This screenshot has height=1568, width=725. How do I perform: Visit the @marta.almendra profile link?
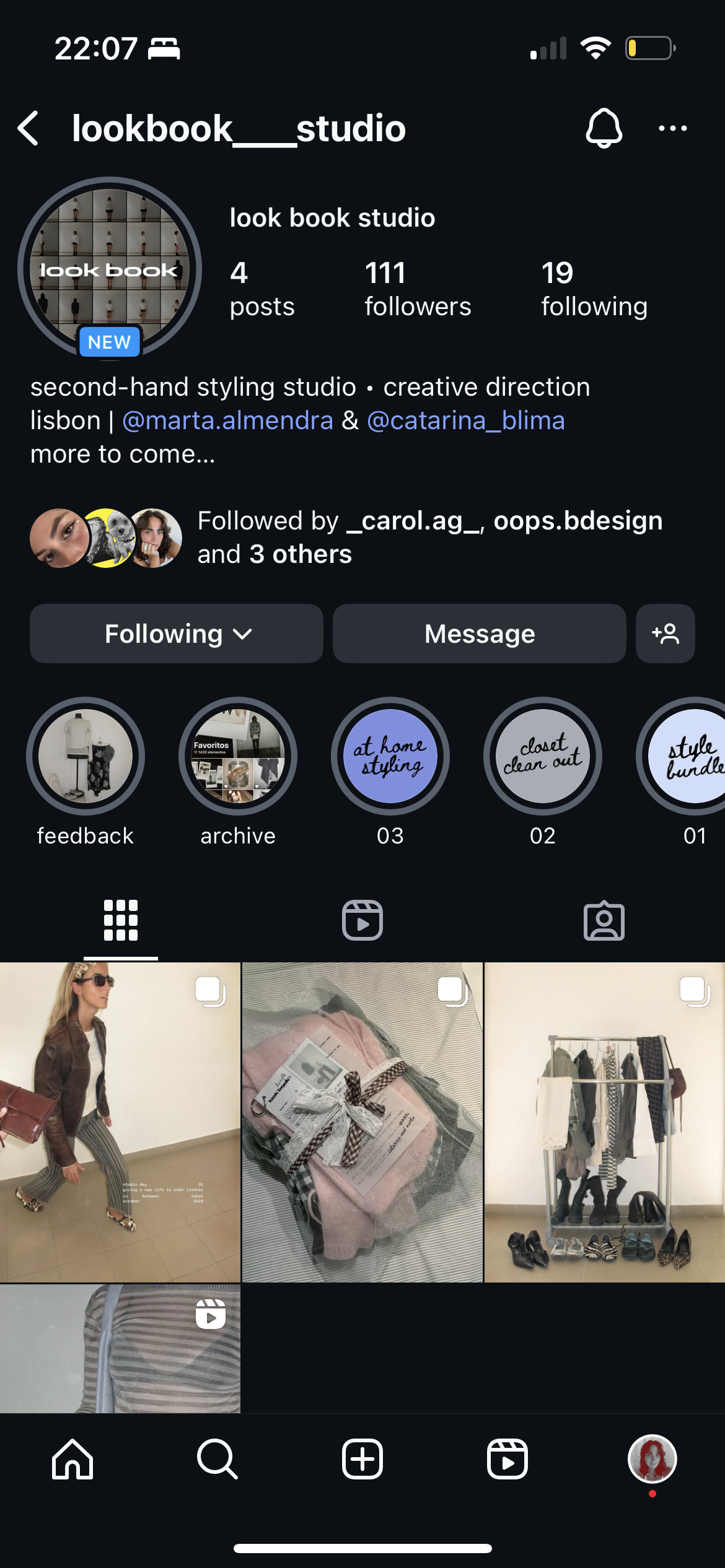227,420
